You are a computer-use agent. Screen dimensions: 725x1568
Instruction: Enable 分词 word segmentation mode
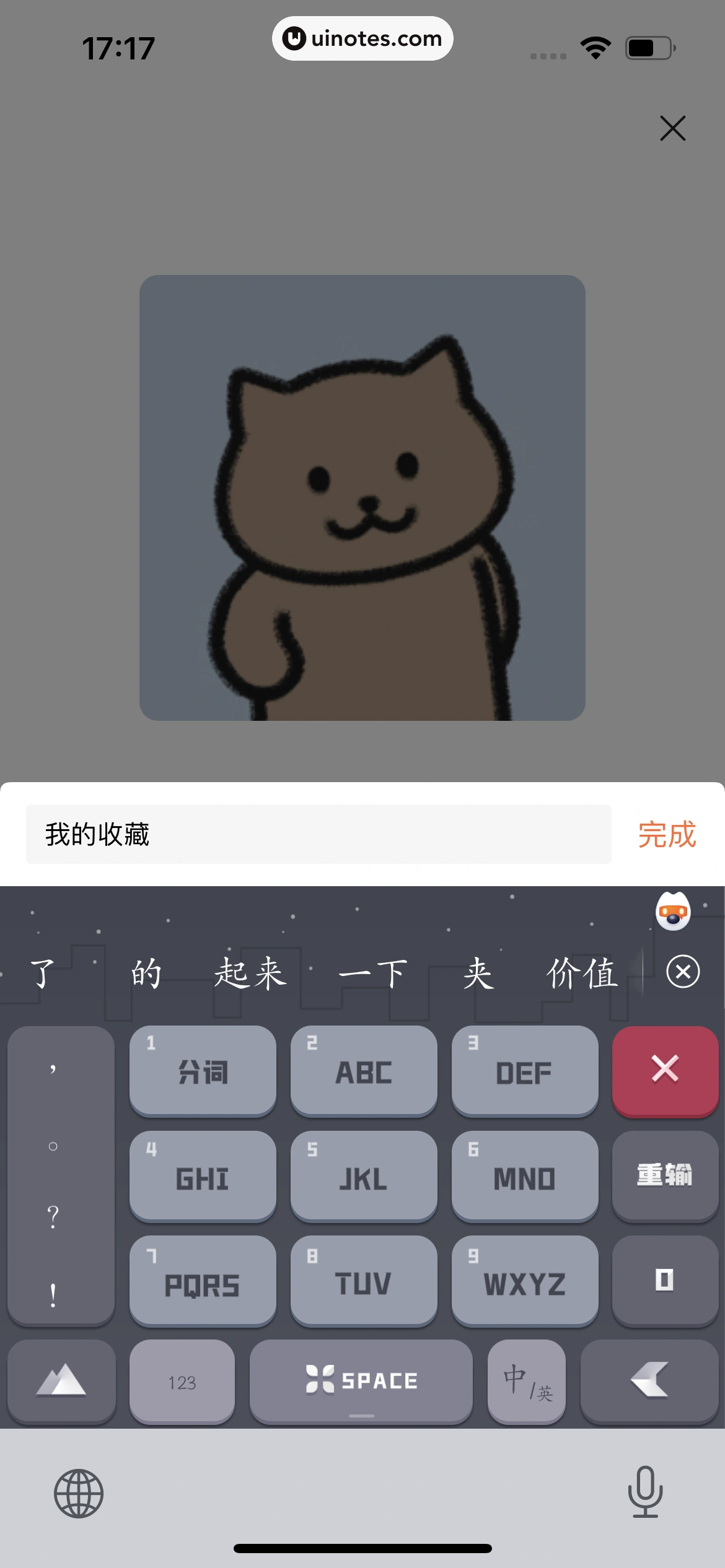(x=203, y=1071)
